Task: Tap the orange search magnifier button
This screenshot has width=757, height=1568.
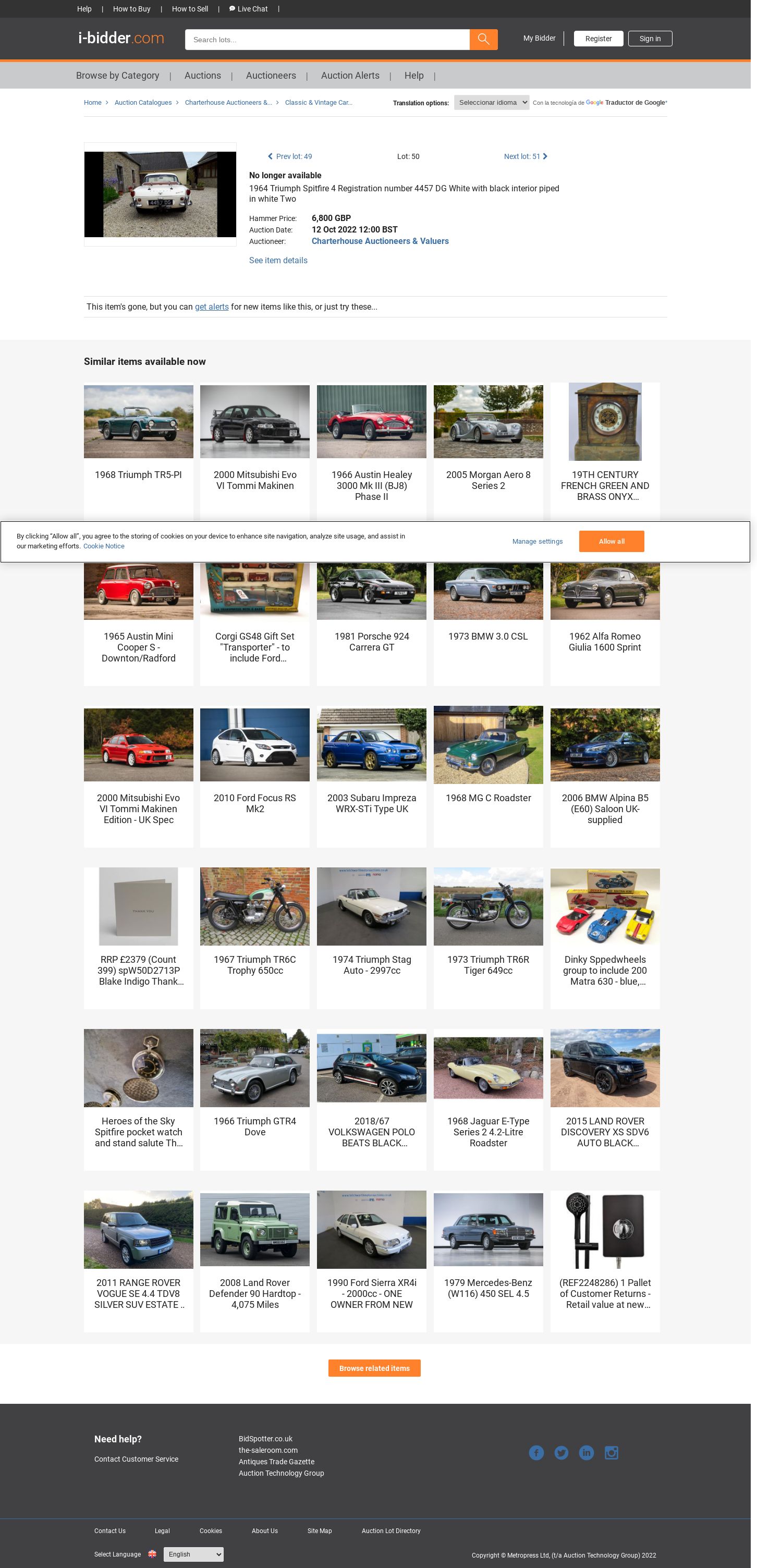Action: pos(483,40)
